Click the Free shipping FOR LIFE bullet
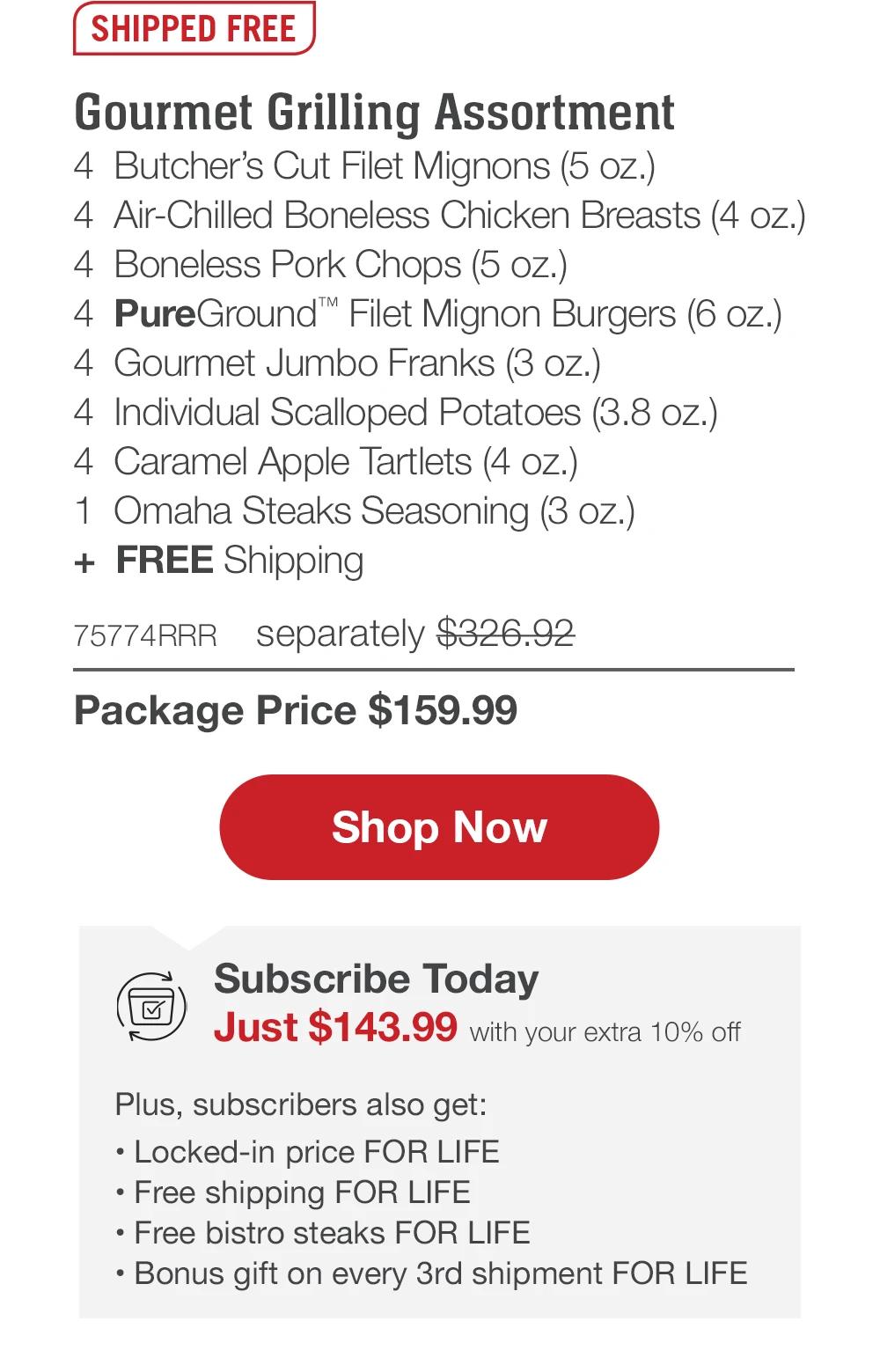Viewport: 880px width, 1372px height. point(294,1192)
